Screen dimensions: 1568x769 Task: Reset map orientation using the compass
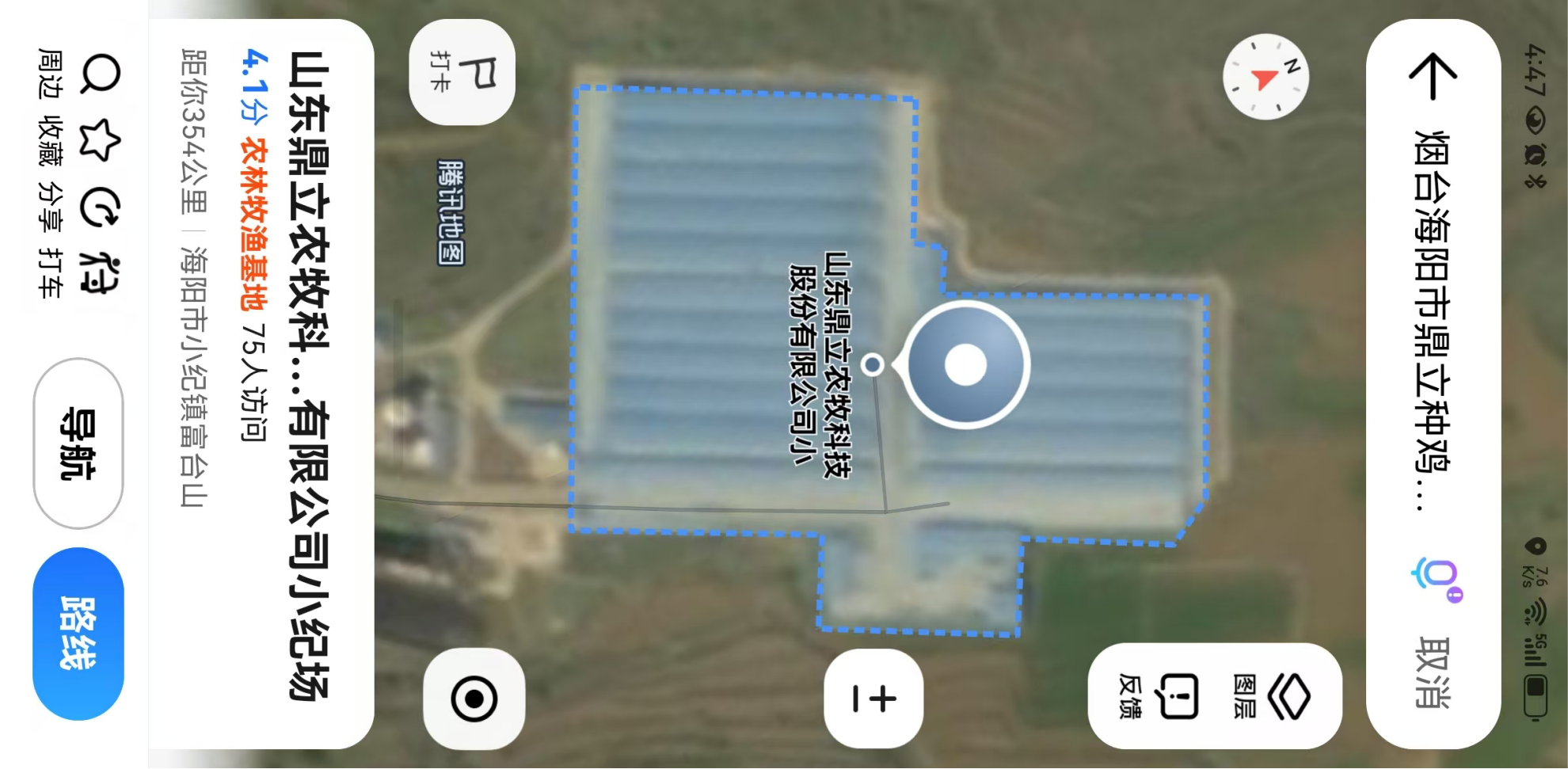coord(1265,78)
